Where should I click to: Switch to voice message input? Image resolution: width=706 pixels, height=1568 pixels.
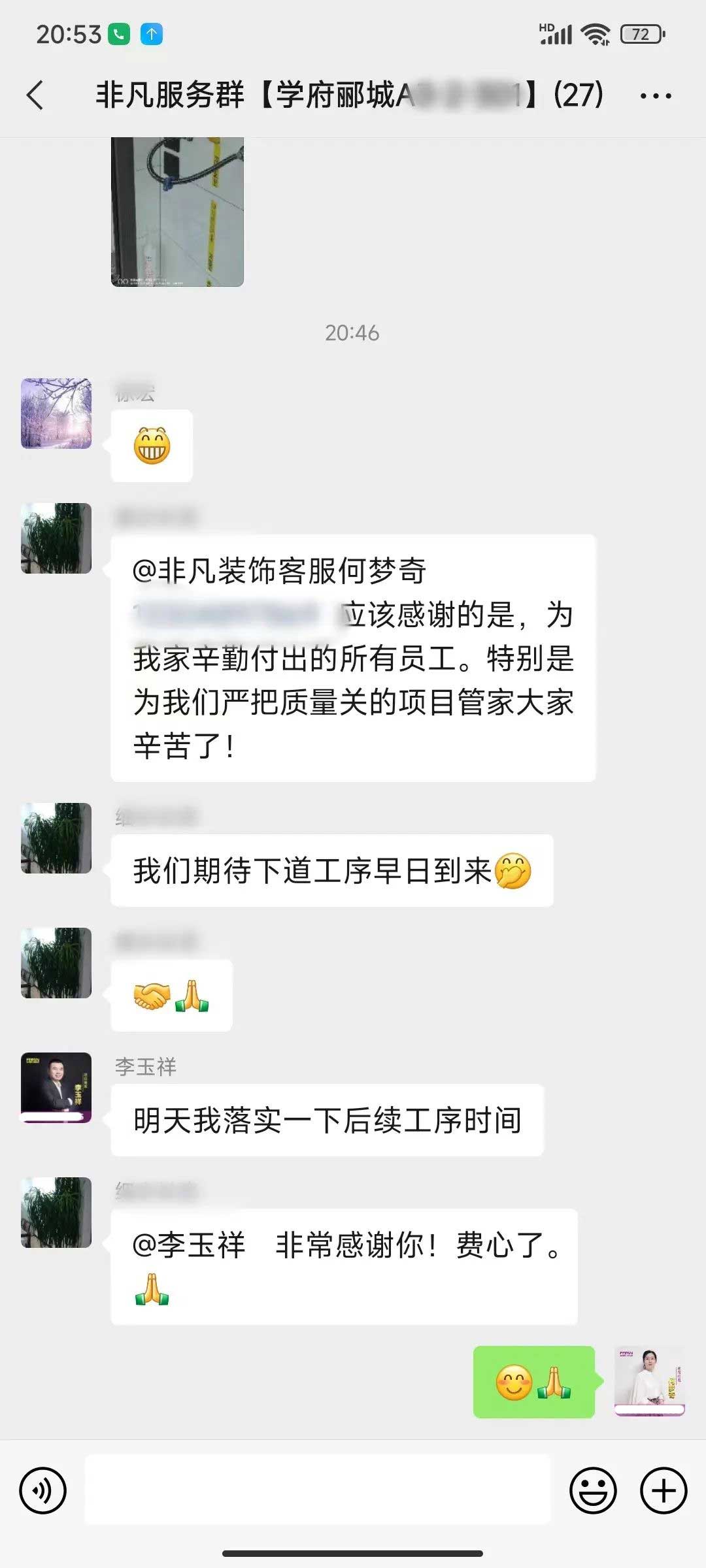pos(43,1491)
